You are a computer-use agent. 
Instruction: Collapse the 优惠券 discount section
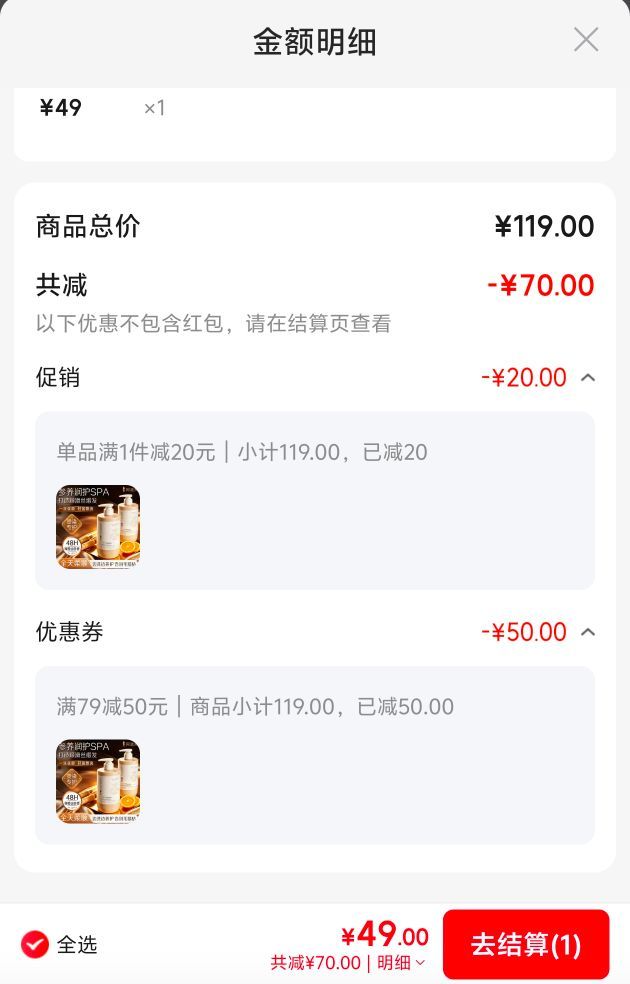pyautogui.click(x=588, y=632)
